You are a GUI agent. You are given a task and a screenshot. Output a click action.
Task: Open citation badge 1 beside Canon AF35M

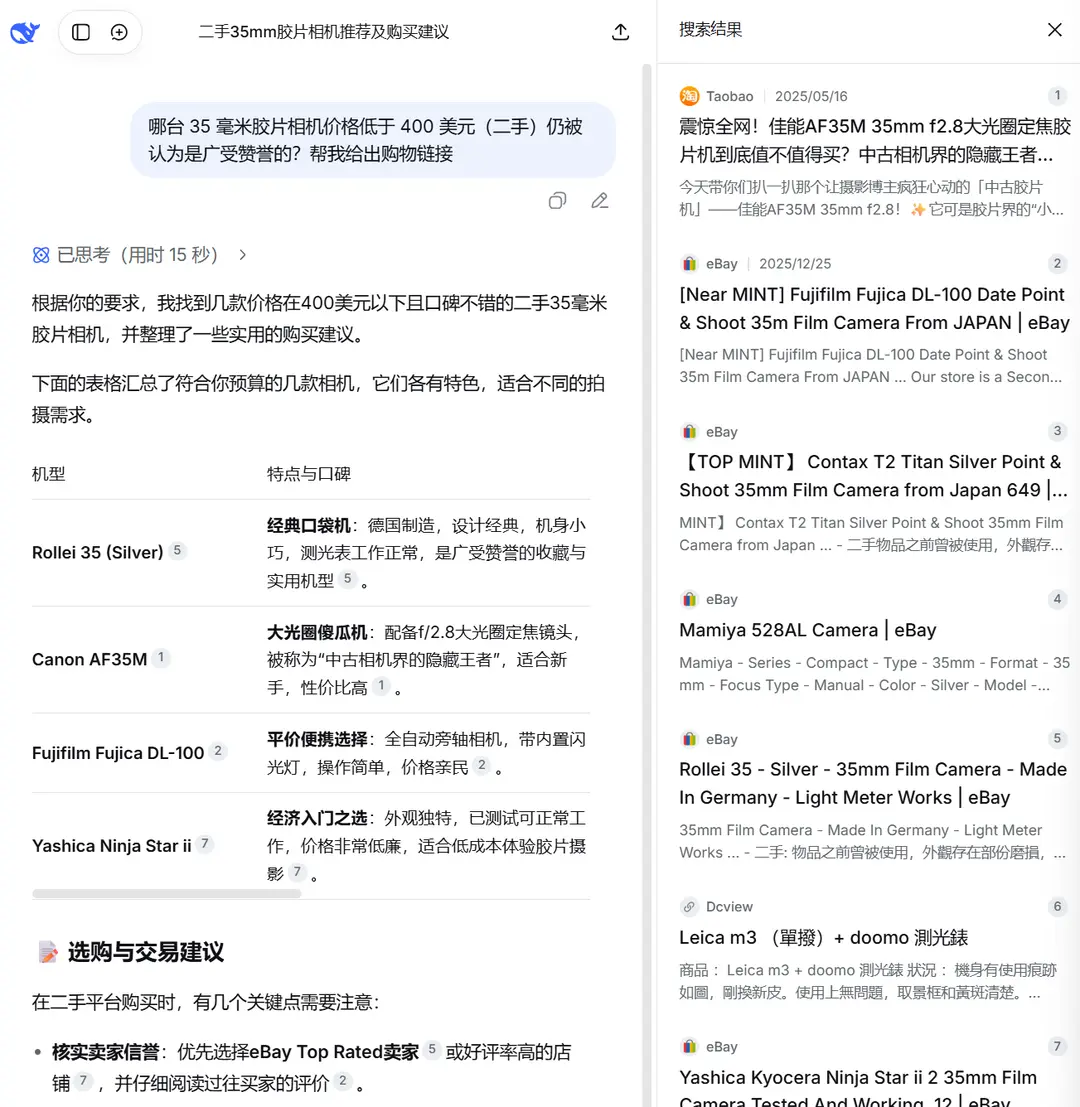[163, 657]
